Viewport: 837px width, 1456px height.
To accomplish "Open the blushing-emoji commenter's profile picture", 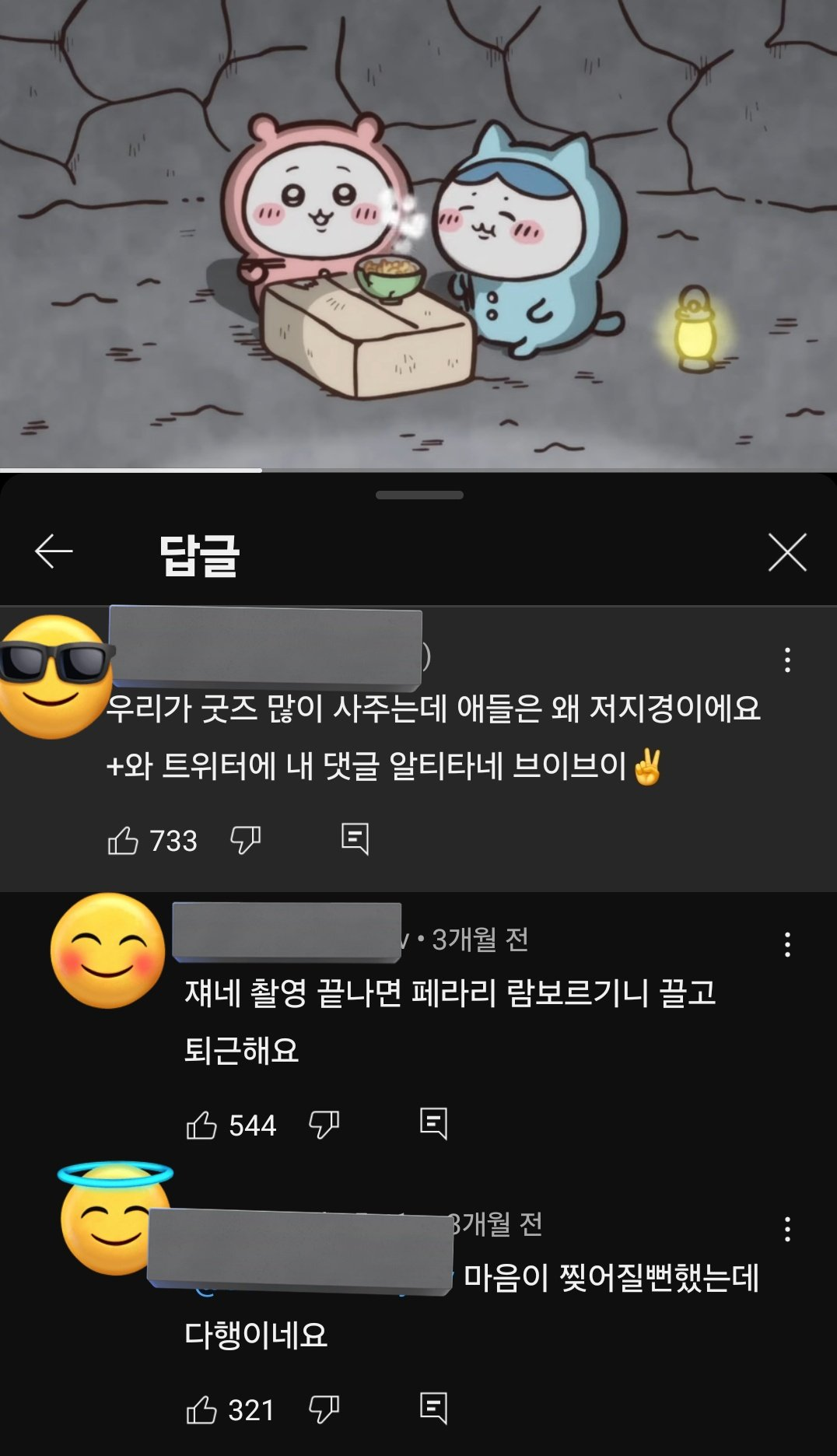I will click(x=107, y=951).
